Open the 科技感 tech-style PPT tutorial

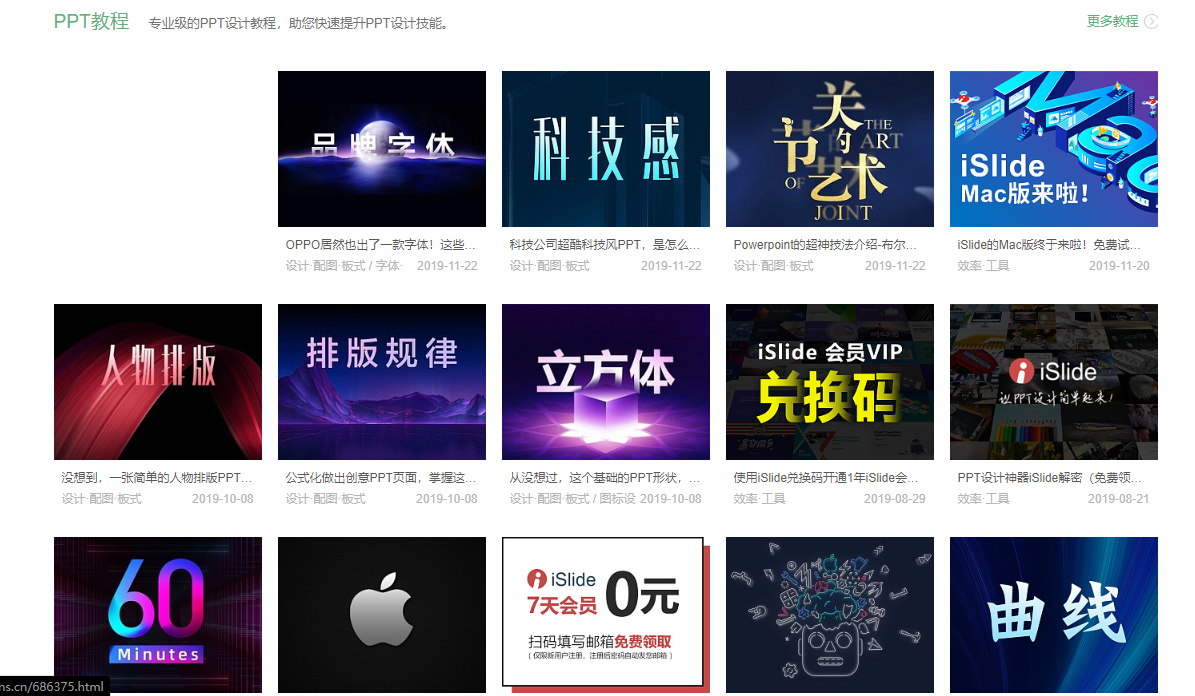click(605, 149)
